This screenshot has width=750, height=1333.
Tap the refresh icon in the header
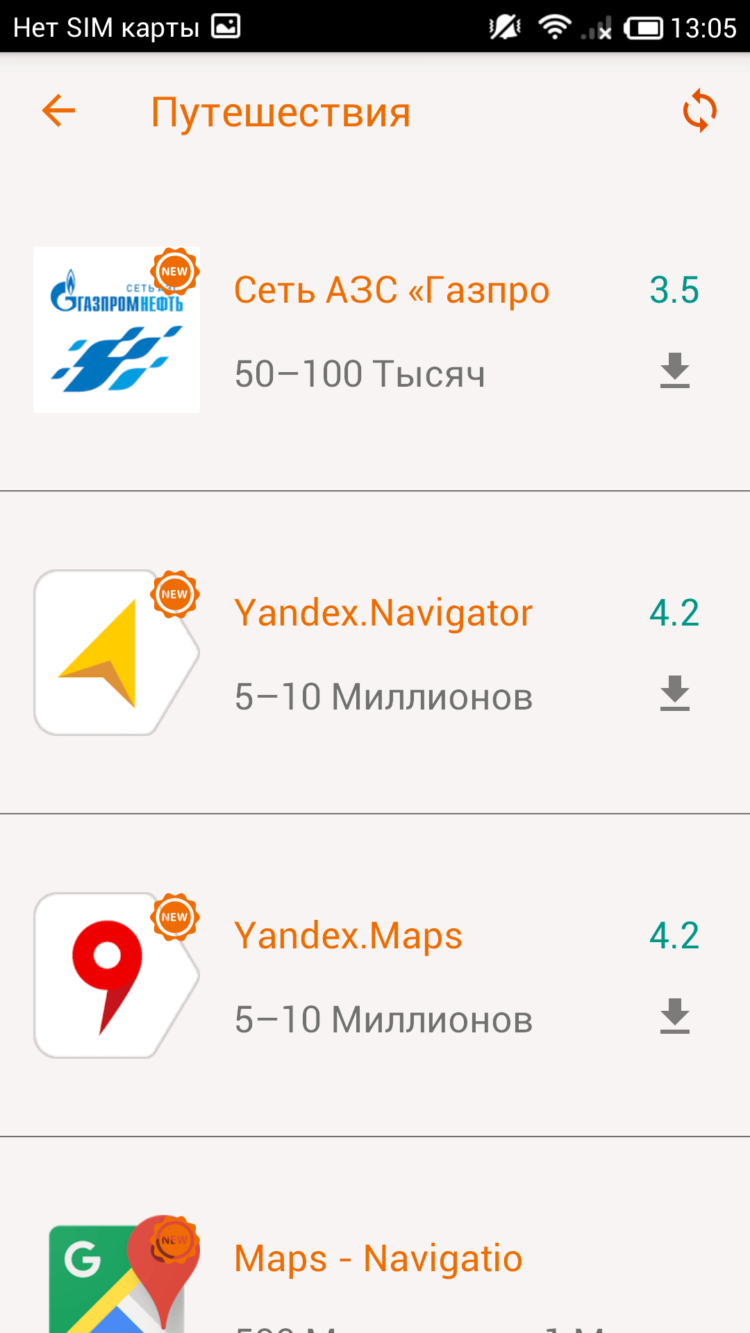pyautogui.click(x=698, y=111)
